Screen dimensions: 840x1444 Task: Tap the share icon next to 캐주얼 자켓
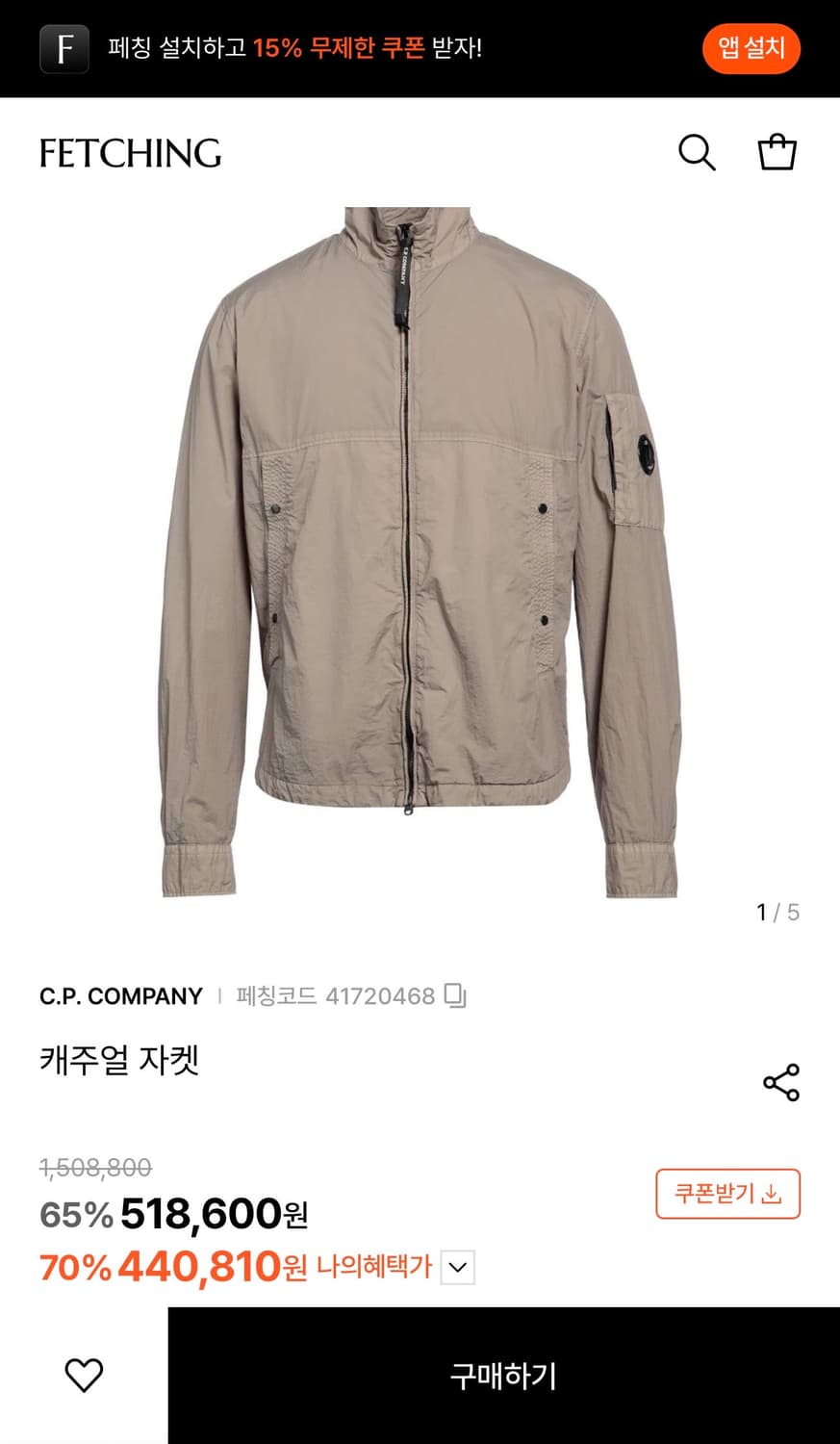[780, 1080]
